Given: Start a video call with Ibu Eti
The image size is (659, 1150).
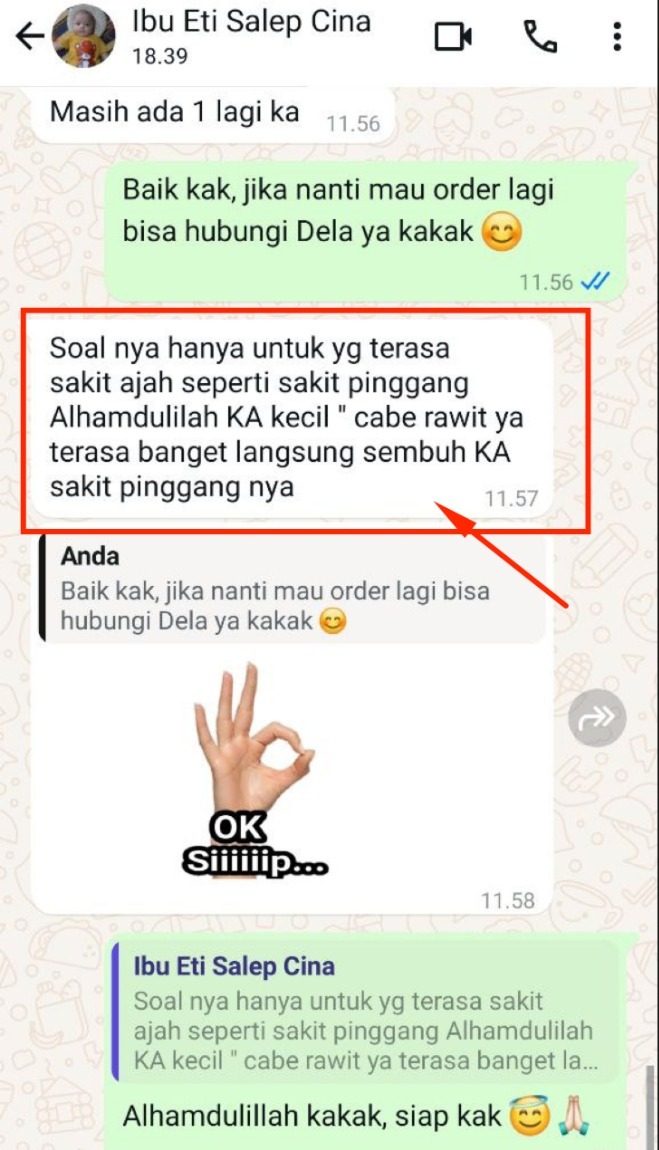Looking at the screenshot, I should [x=453, y=37].
